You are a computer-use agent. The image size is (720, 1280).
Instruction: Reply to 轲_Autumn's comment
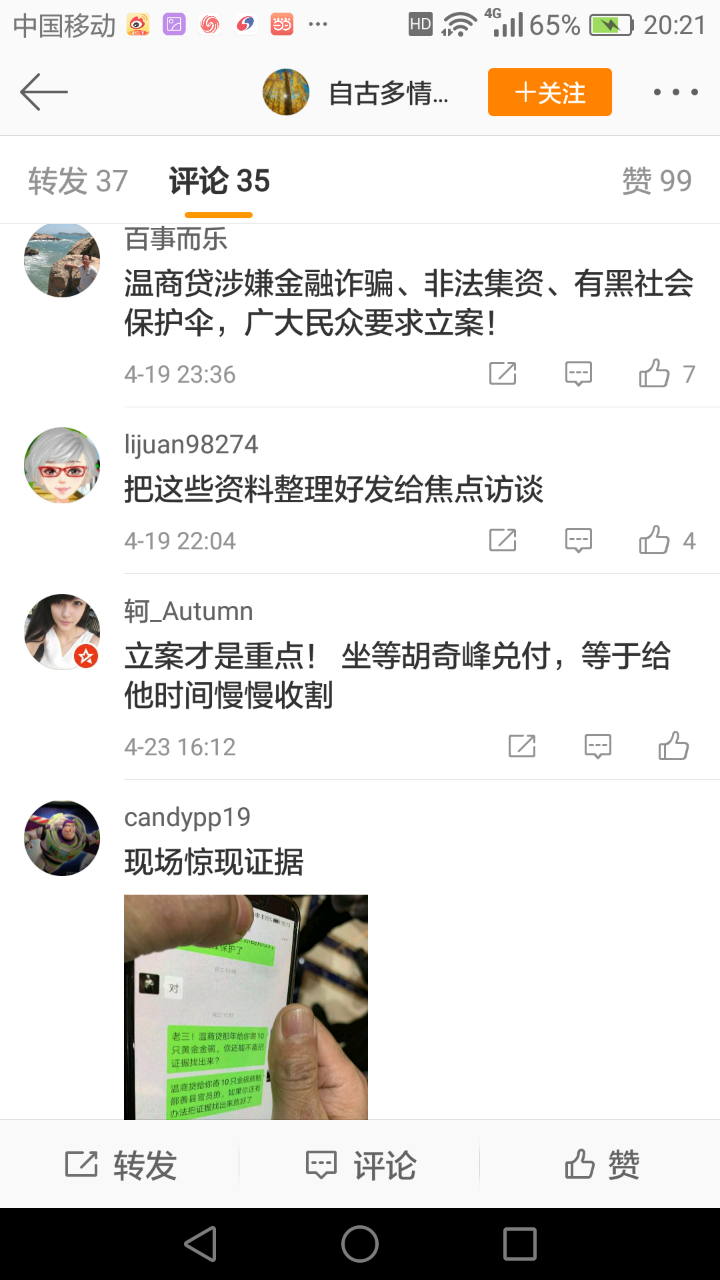[598, 747]
